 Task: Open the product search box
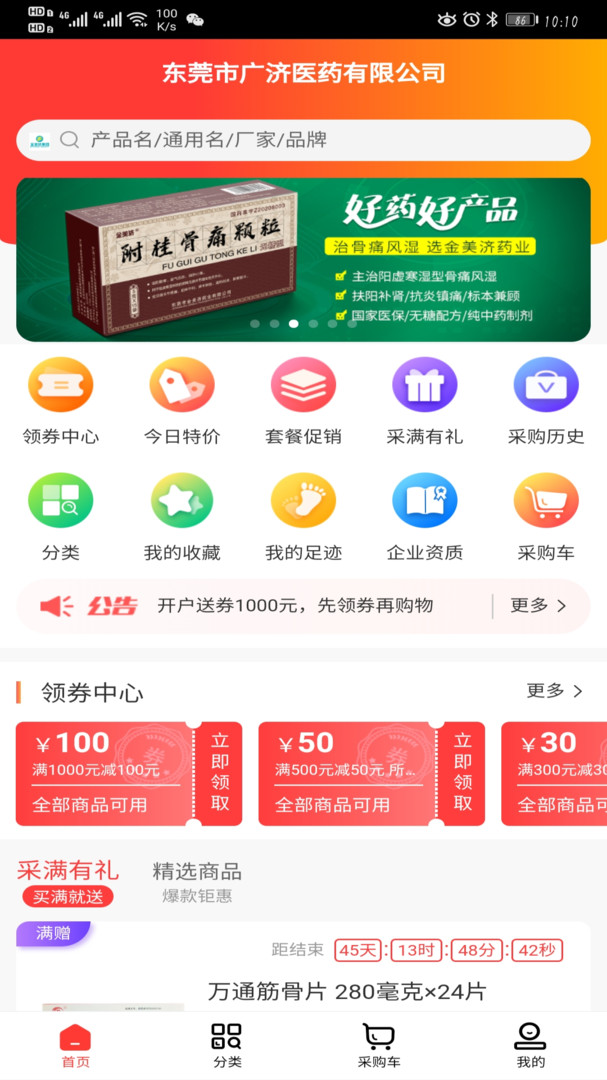[303, 140]
